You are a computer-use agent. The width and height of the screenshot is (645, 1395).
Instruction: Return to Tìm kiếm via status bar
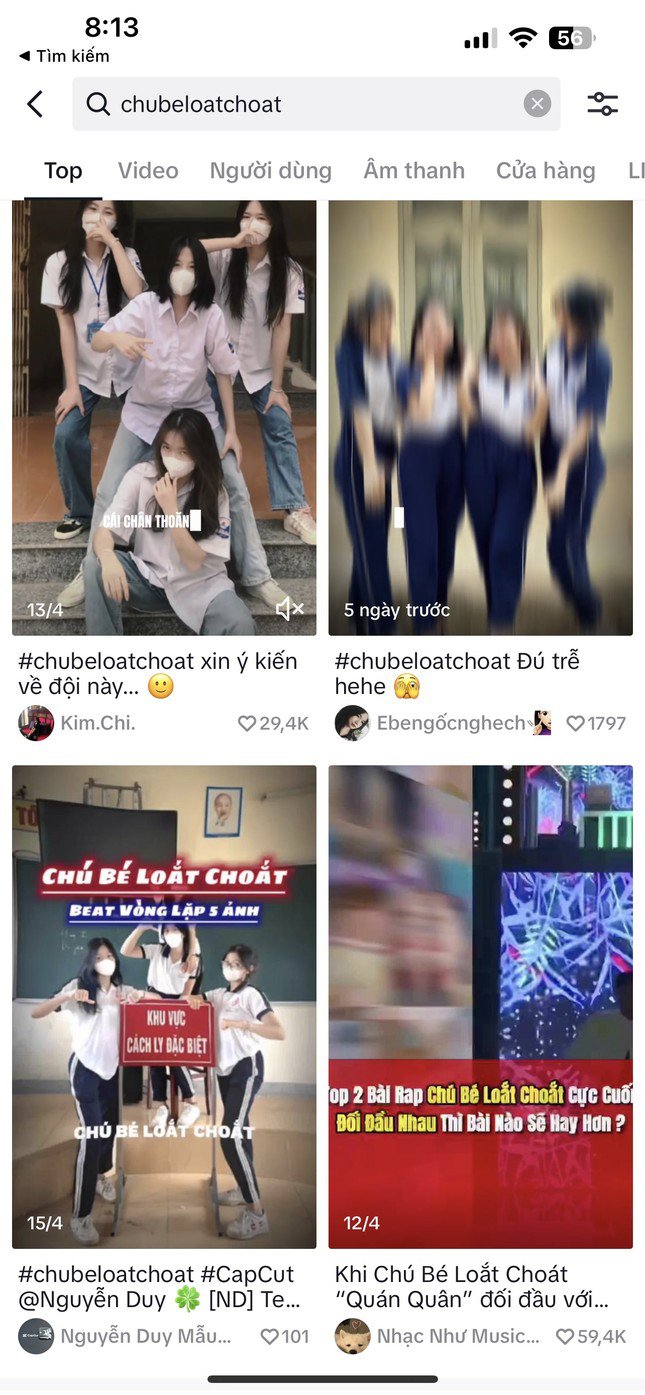pos(64,56)
